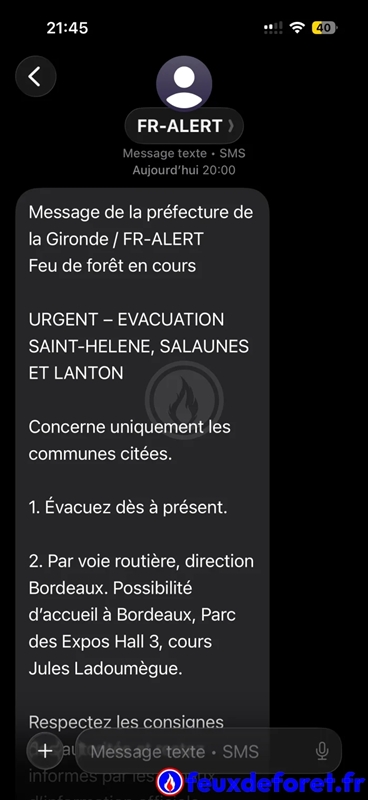Image resolution: width=368 pixels, height=800 pixels.
Task: Tap the FR-ALERT contact avatar
Action: (x=184, y=84)
